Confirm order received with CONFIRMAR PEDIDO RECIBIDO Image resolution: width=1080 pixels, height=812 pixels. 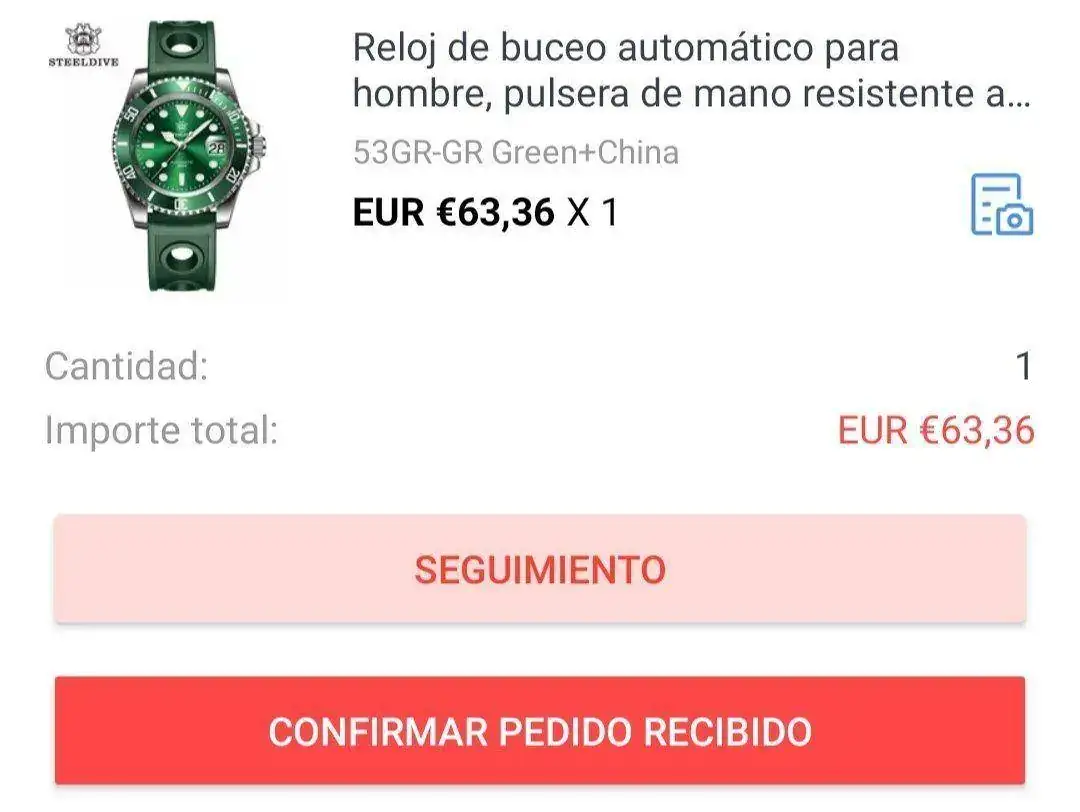pos(540,731)
